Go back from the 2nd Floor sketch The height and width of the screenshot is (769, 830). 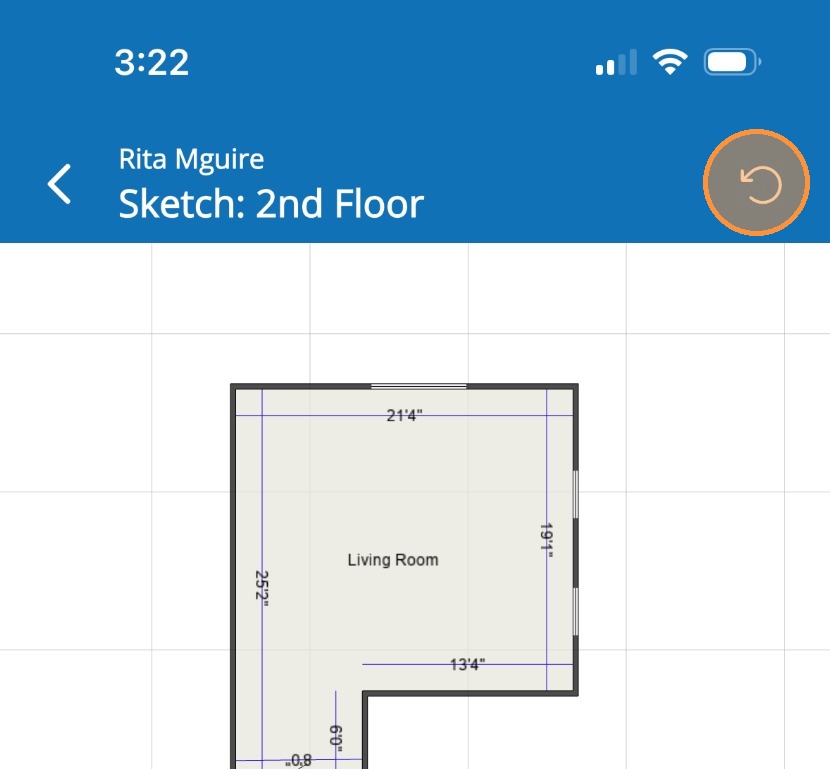61,184
